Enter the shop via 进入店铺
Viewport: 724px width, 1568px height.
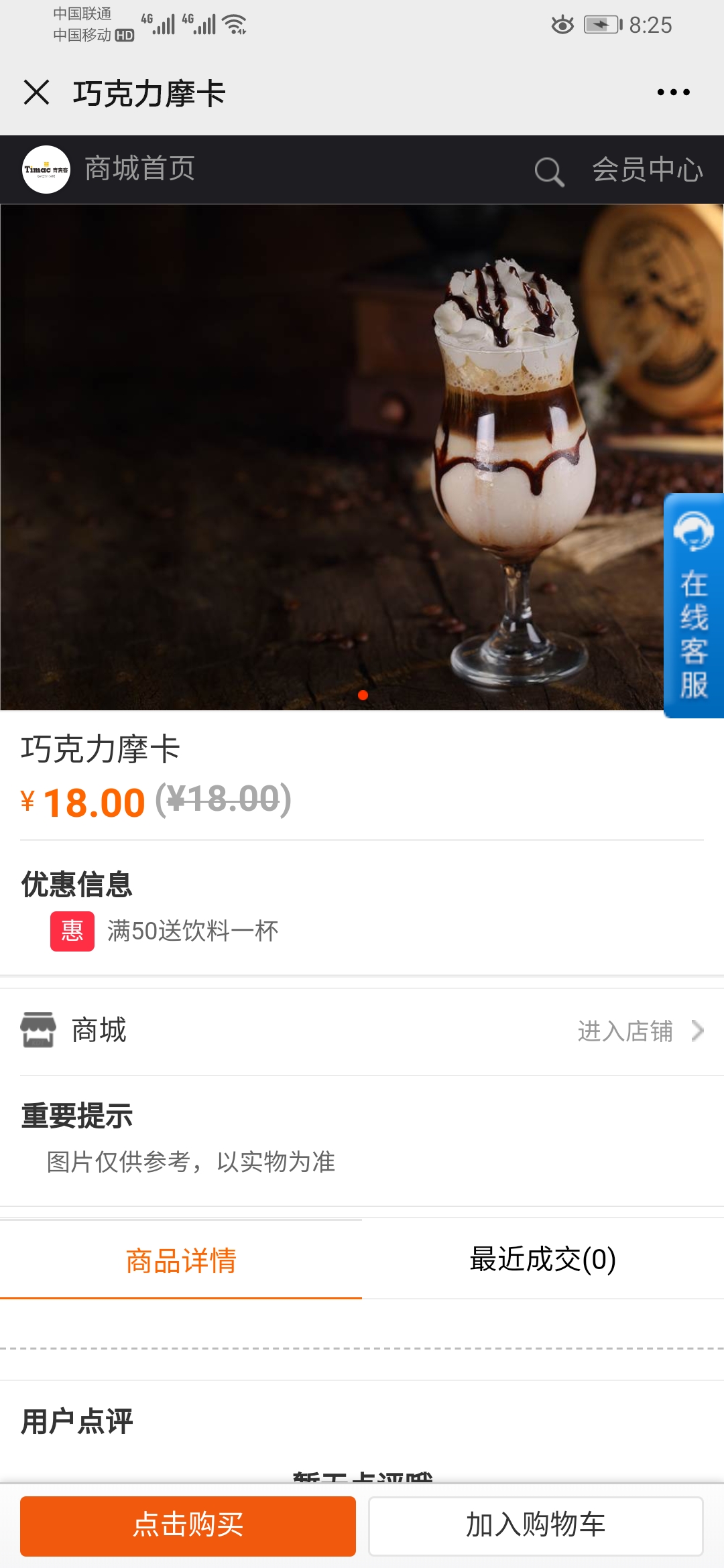click(640, 1031)
